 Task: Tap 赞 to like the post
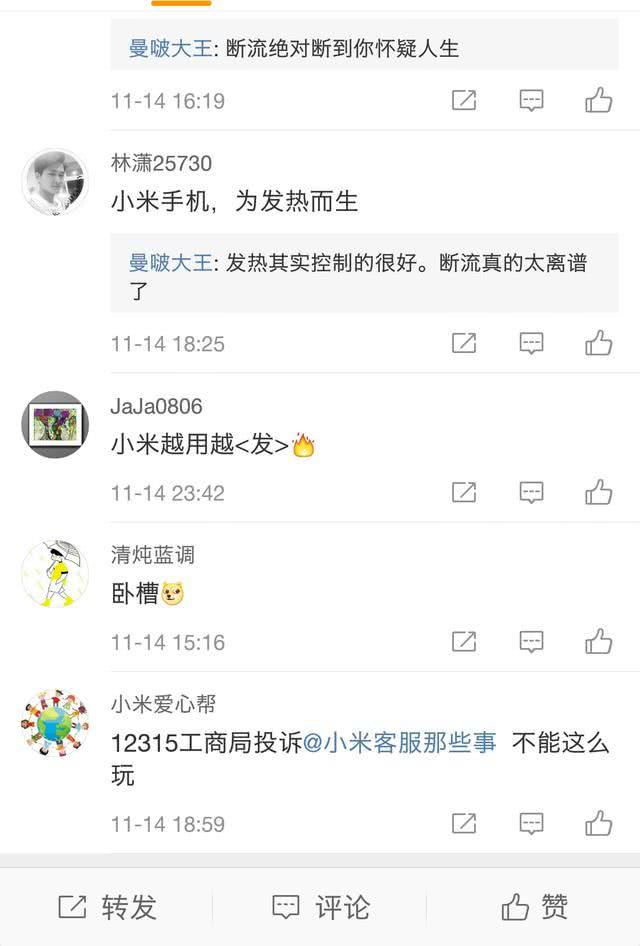point(535,907)
